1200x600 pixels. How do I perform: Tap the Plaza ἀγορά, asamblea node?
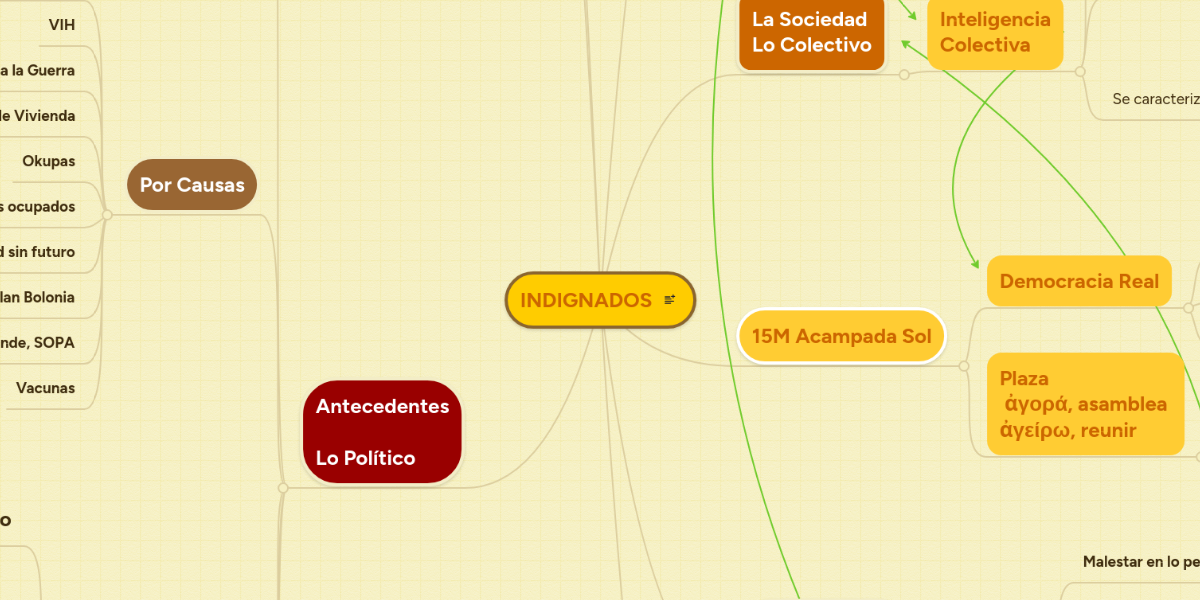click(1084, 404)
